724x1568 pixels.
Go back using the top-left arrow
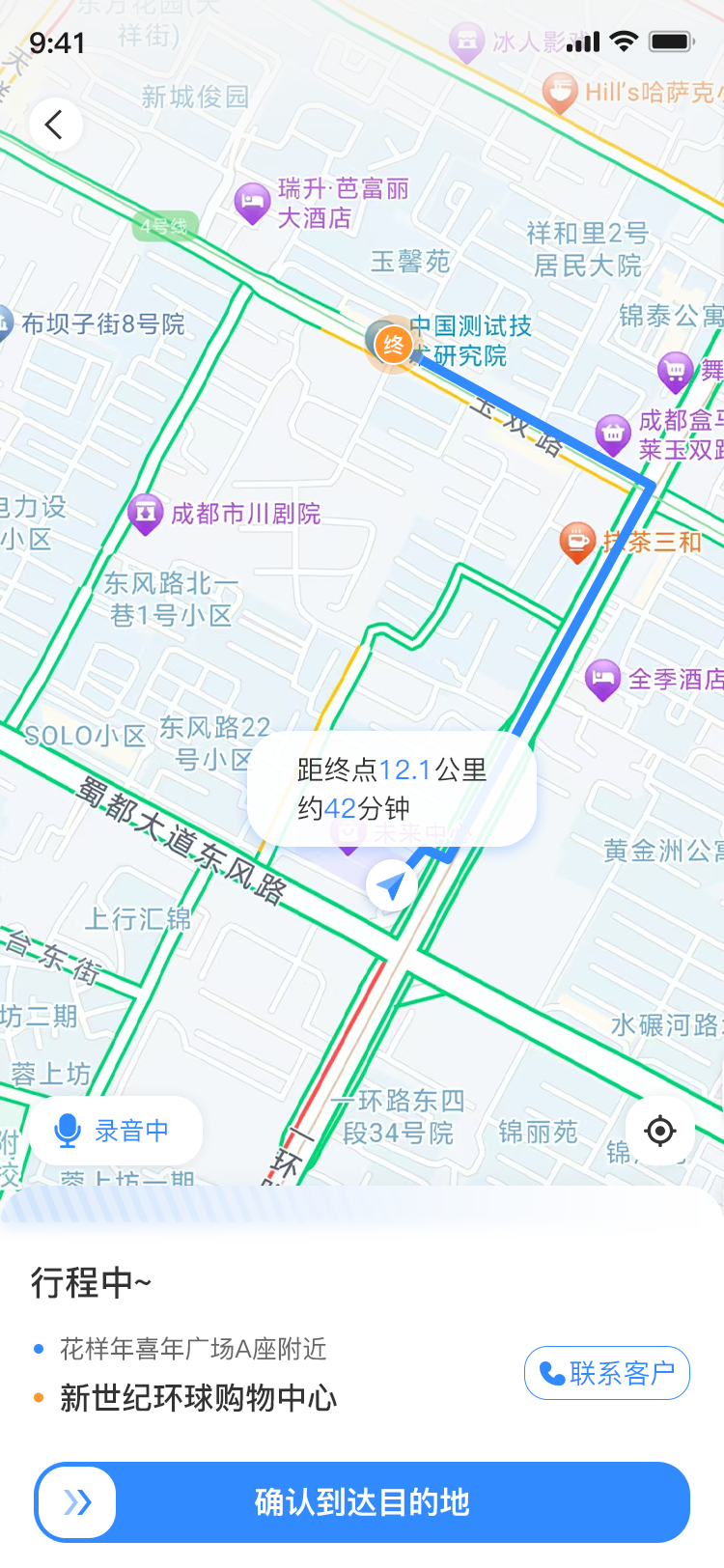pos(54,125)
